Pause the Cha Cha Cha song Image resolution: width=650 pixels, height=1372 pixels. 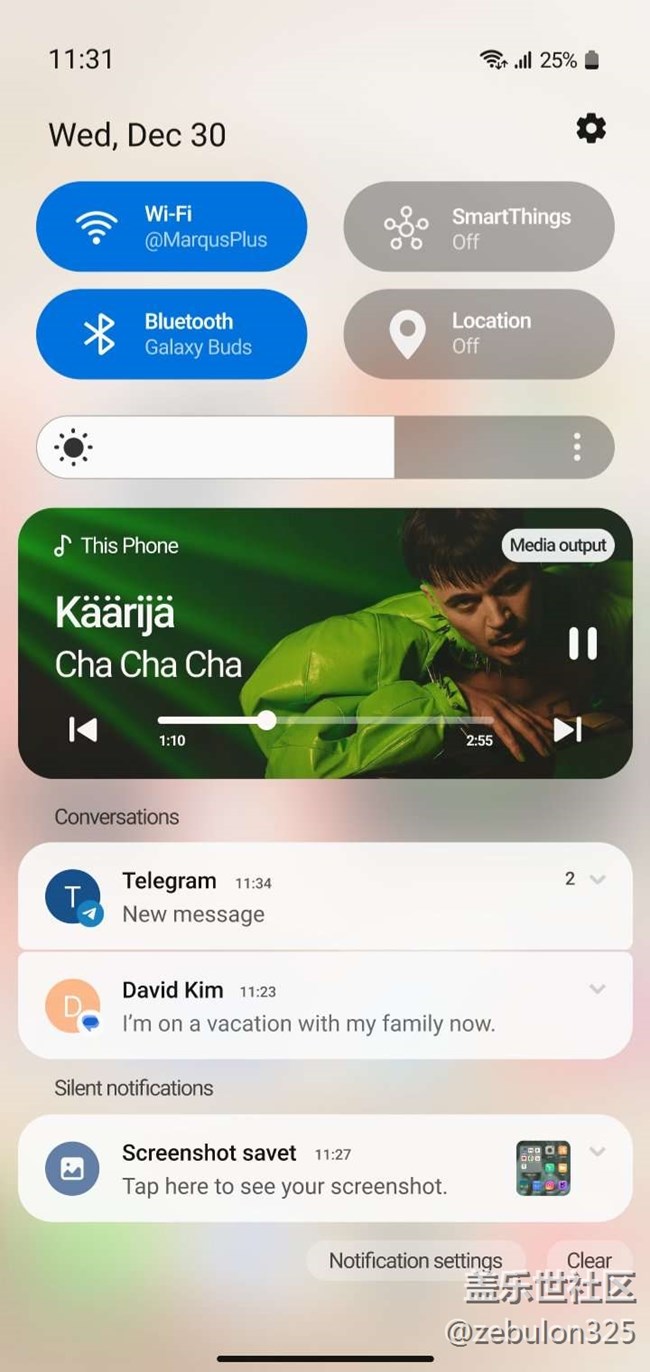(582, 643)
